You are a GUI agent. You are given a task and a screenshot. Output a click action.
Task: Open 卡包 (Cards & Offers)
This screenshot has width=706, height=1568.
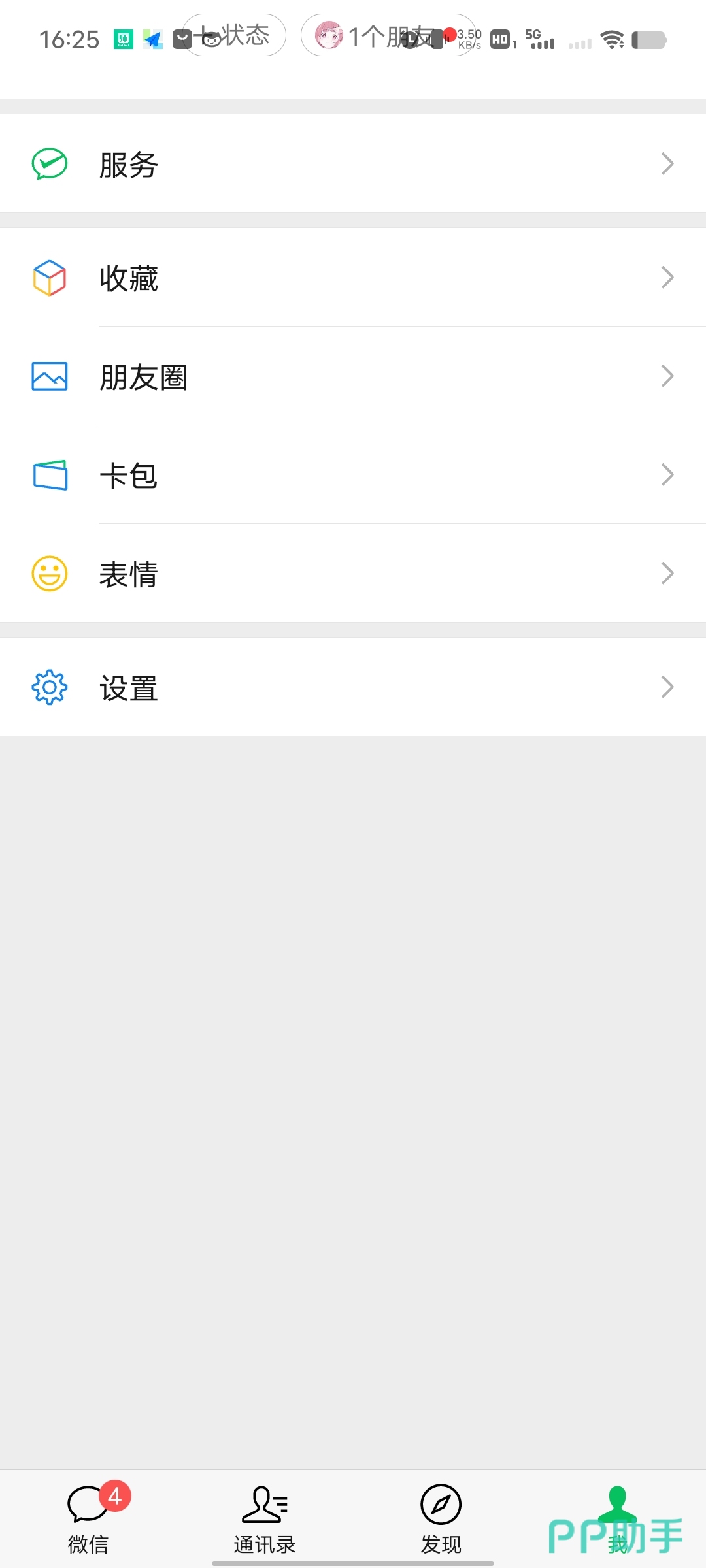[353, 475]
